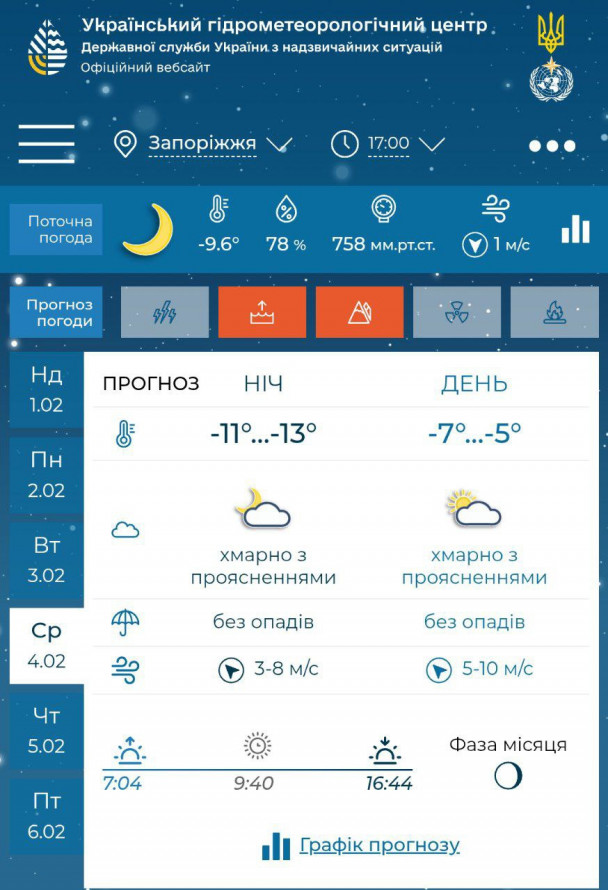The width and height of the screenshot is (608, 890).
Task: Select the Ср 4.02 forecast day
Action: pos(46,645)
